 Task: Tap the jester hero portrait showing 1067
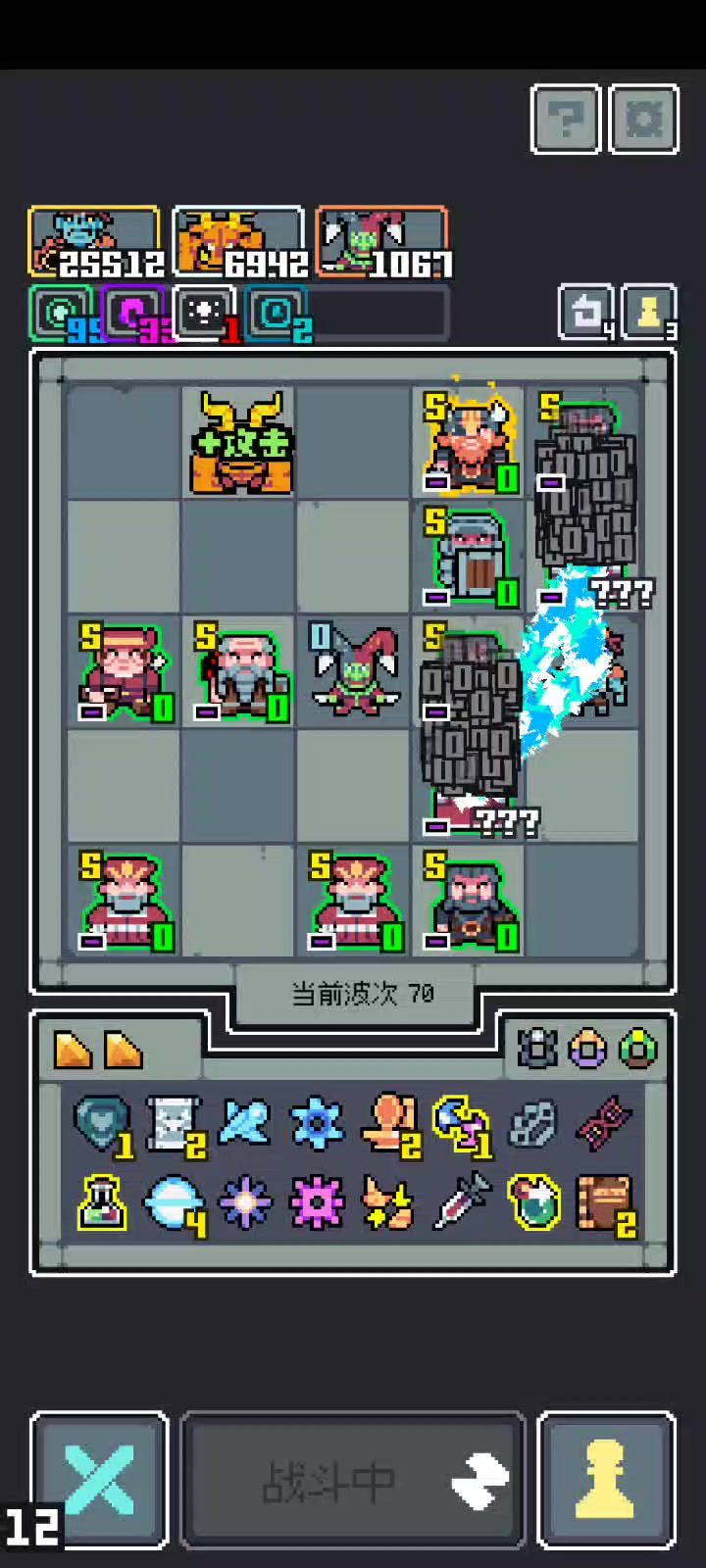(382, 242)
